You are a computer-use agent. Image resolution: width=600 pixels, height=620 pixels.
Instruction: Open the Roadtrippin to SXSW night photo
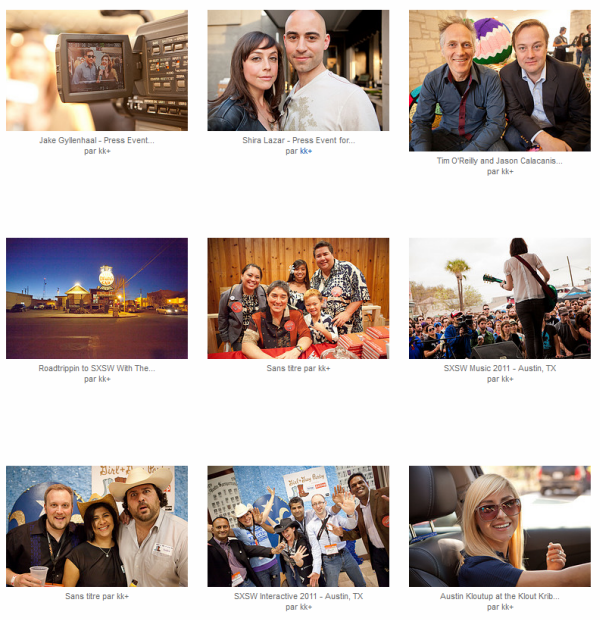point(97,298)
